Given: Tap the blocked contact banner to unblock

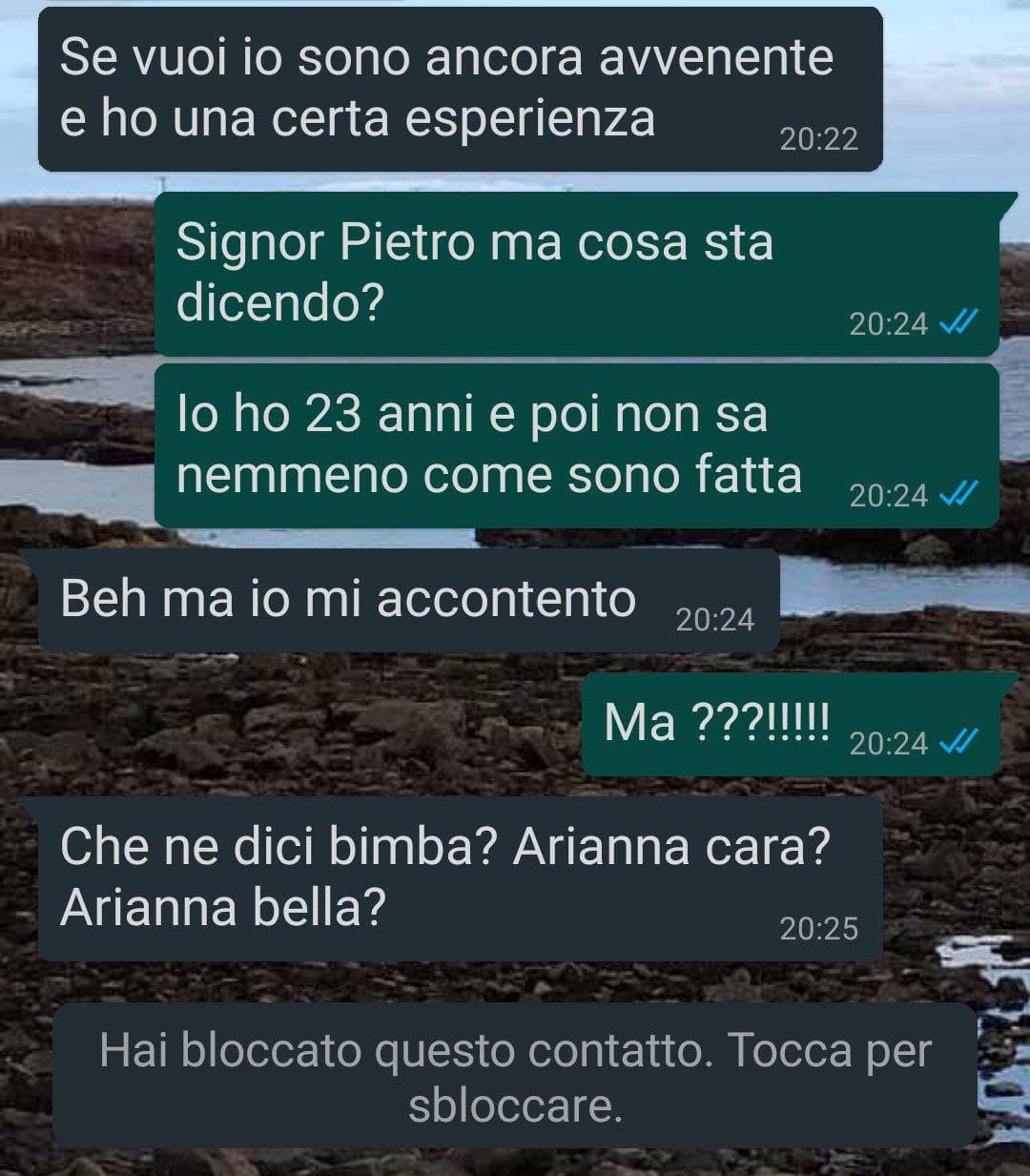Looking at the screenshot, I should tap(515, 1077).
